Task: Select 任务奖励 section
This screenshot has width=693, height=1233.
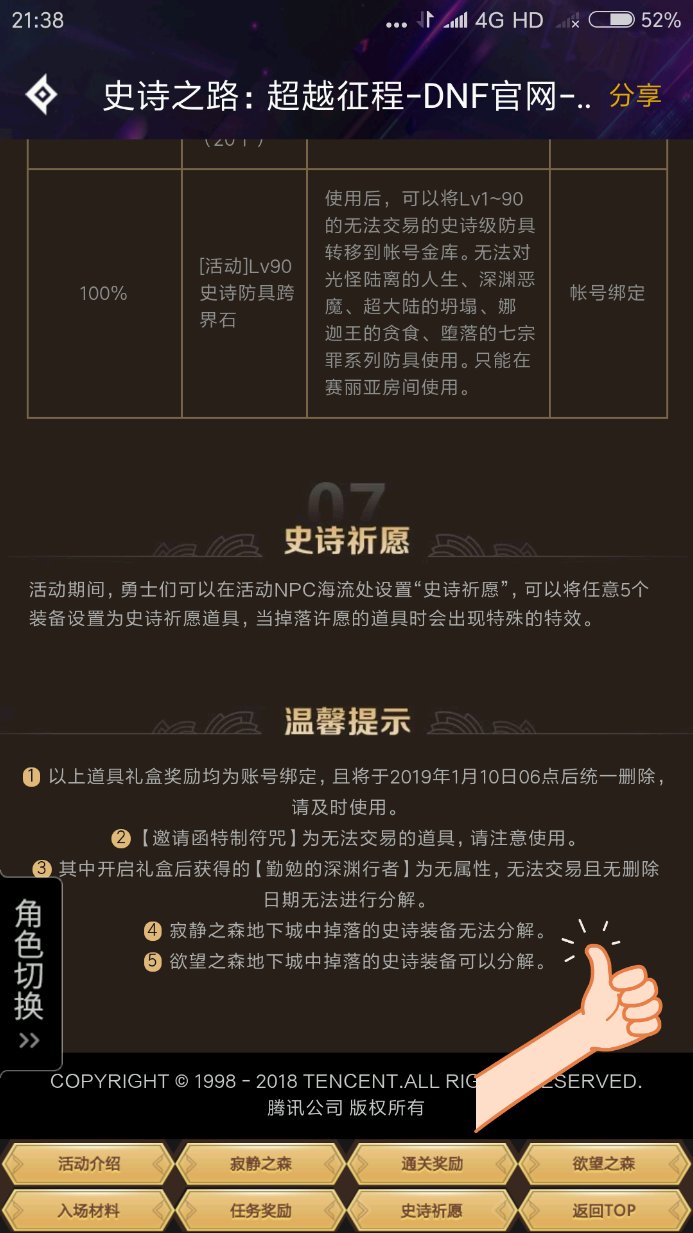Action: 260,1210
